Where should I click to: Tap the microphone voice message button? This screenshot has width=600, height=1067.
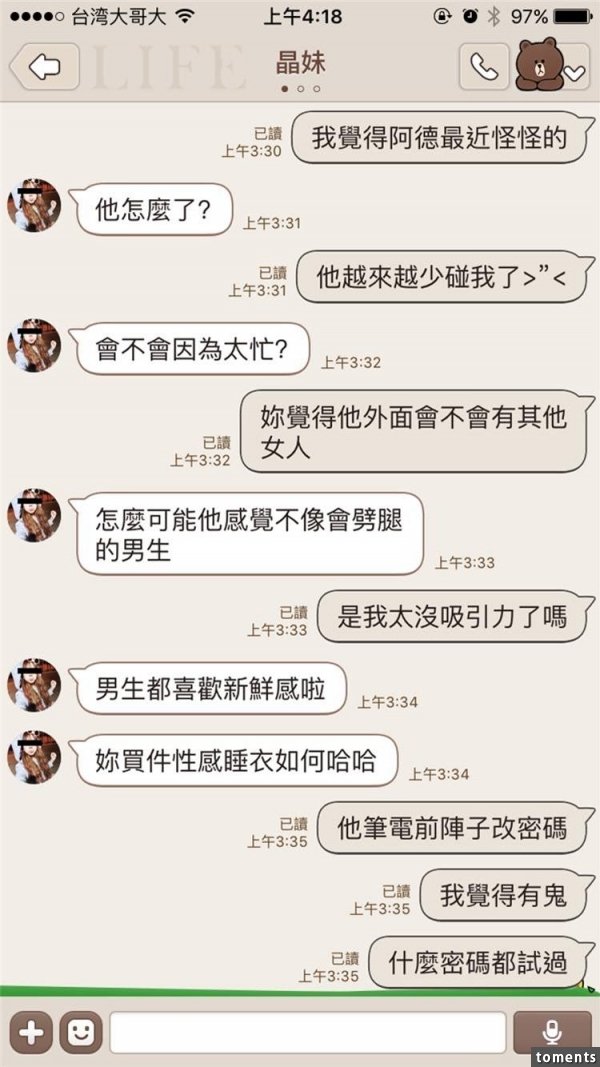point(551,1033)
